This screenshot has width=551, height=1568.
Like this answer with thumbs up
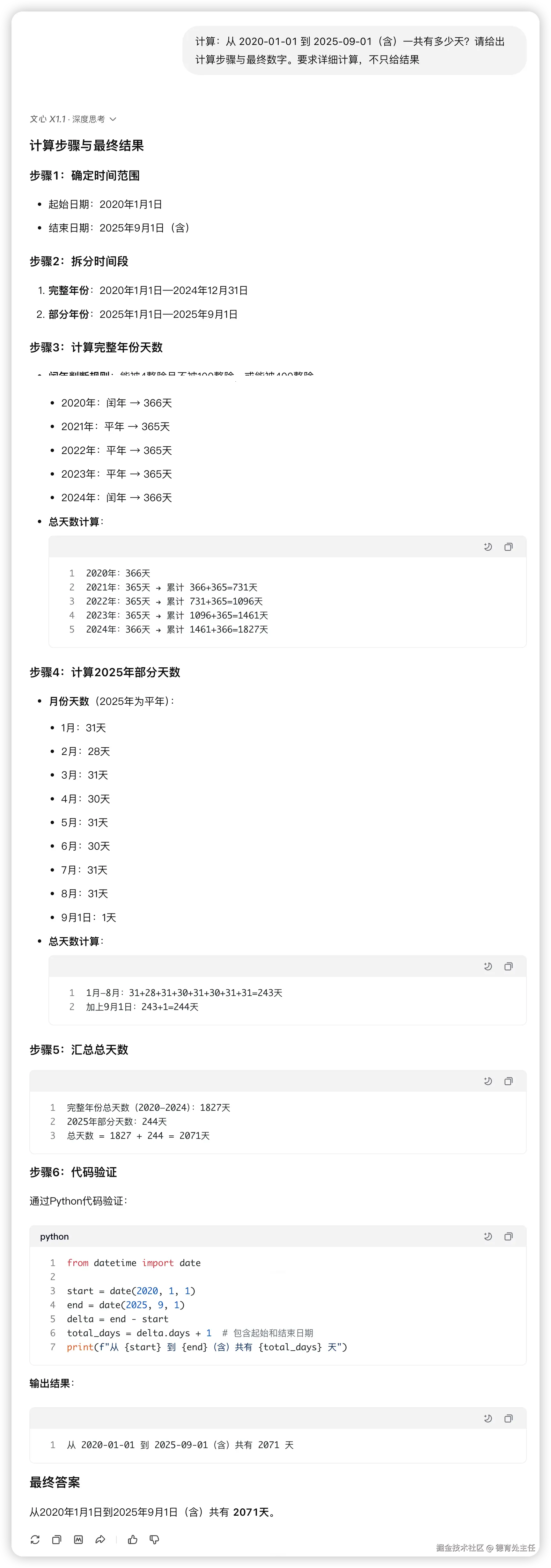(133, 1539)
